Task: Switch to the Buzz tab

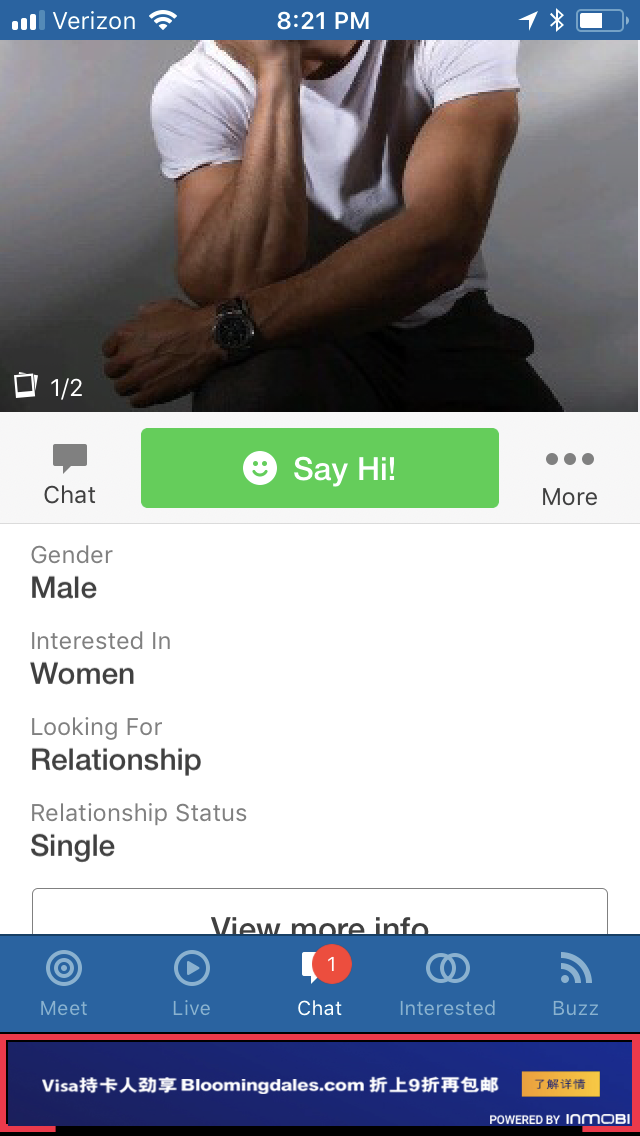Action: point(575,983)
